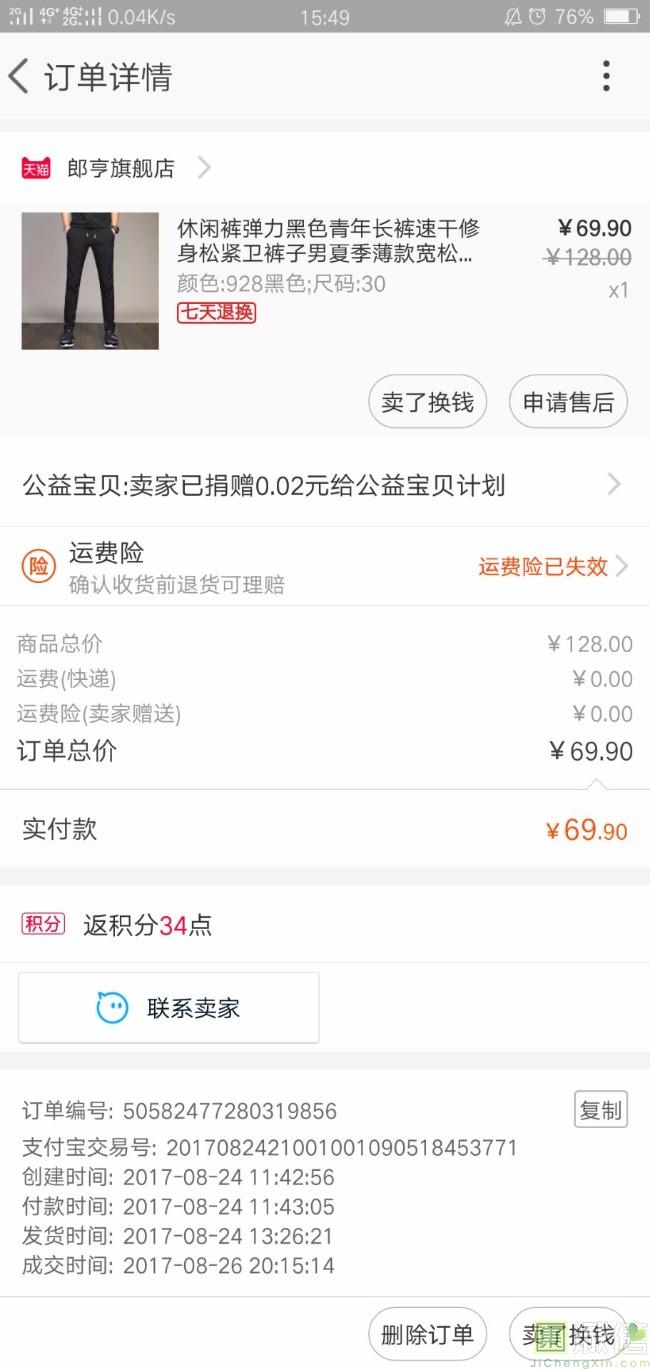The width and height of the screenshot is (650, 1369).
Task: Tap 联系卖家 to contact the seller
Action: [169, 1008]
